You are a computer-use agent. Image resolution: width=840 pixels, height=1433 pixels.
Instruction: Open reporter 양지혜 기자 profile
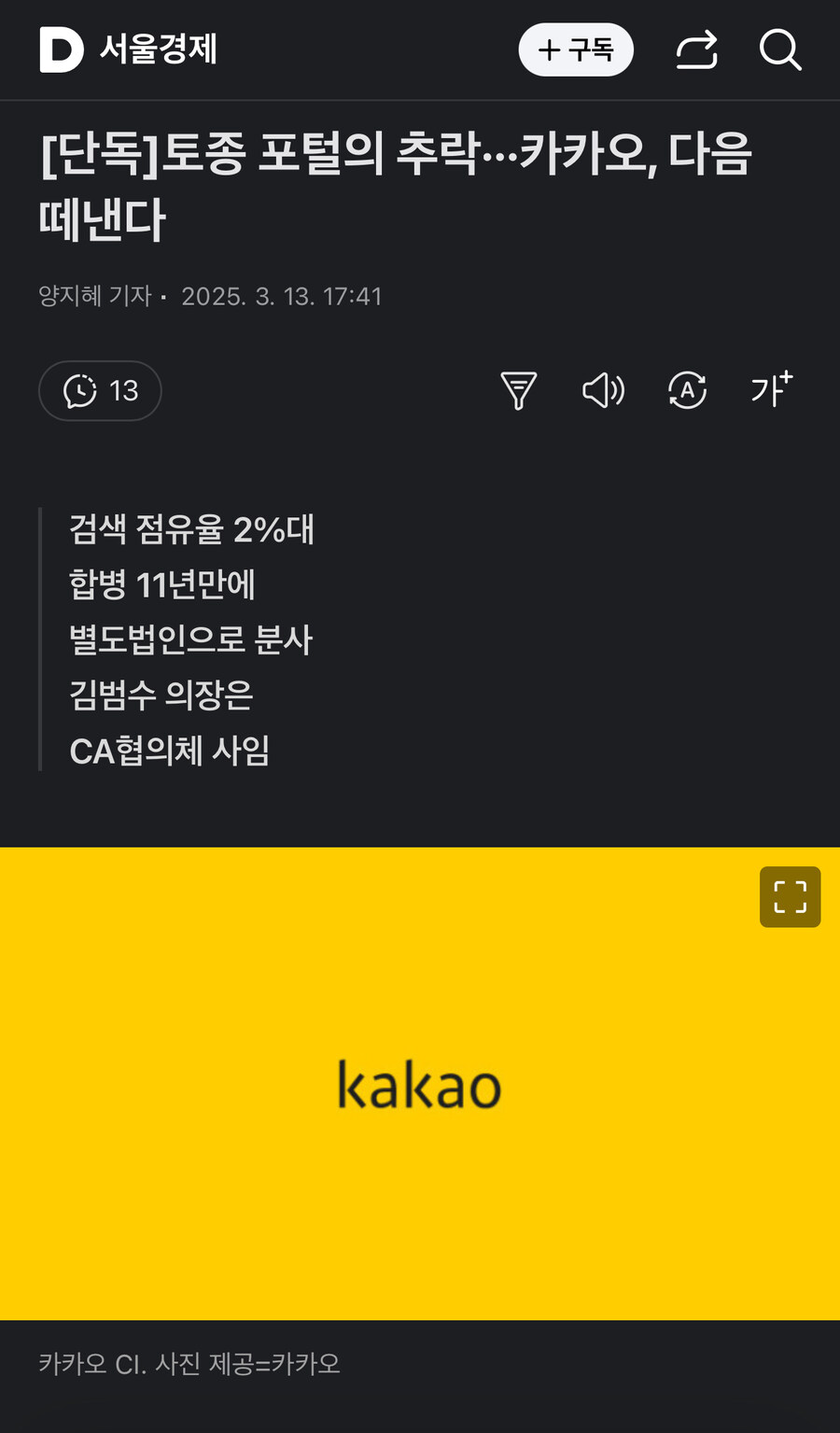tap(96, 295)
